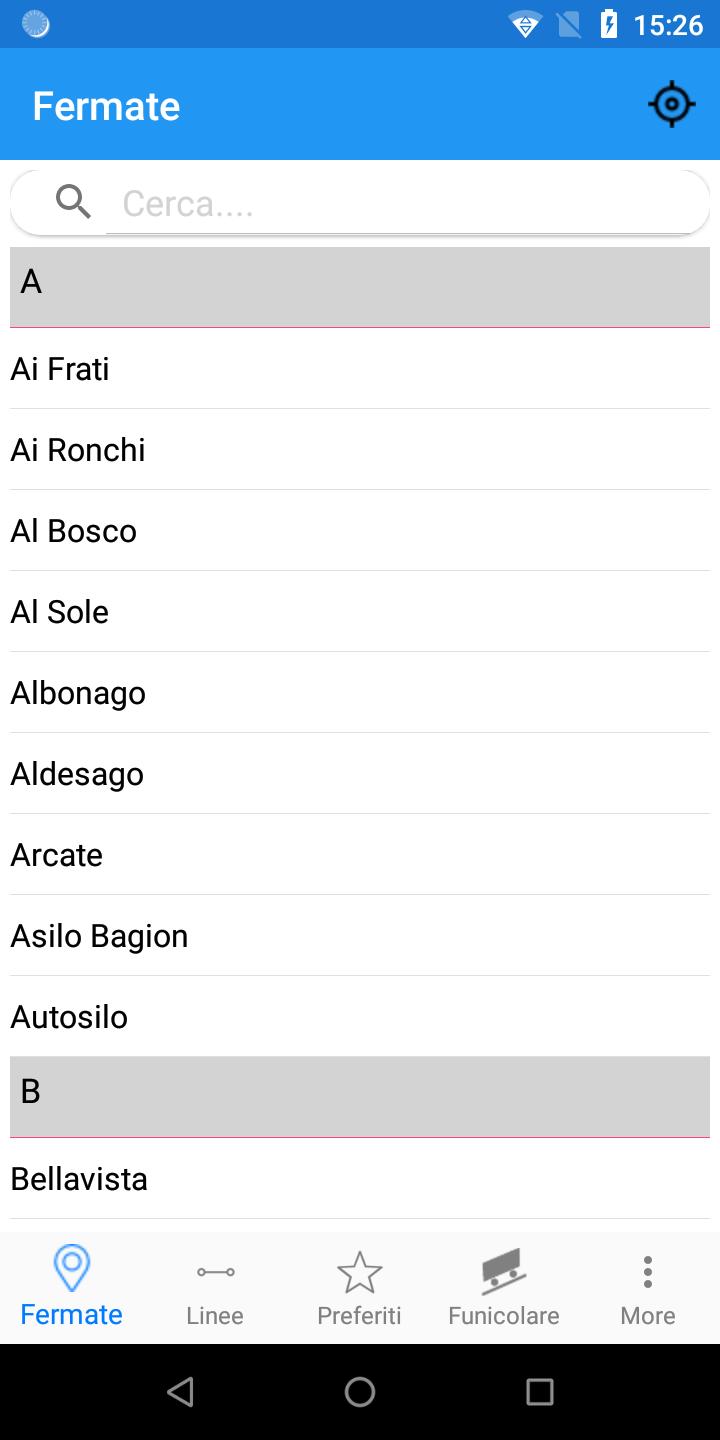Viewport: 720px width, 1440px height.
Task: Open the Ai Frati stop
Action: pyautogui.click(x=360, y=369)
